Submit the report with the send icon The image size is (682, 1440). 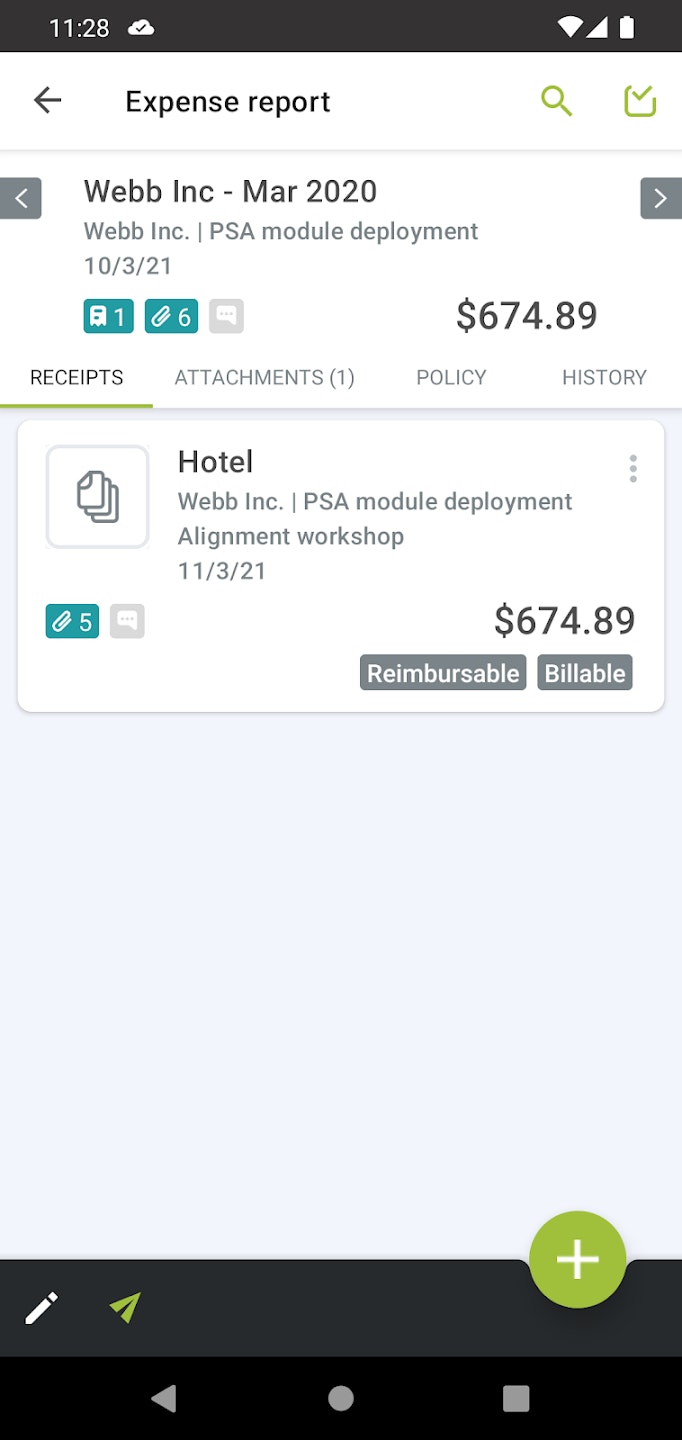point(125,1308)
